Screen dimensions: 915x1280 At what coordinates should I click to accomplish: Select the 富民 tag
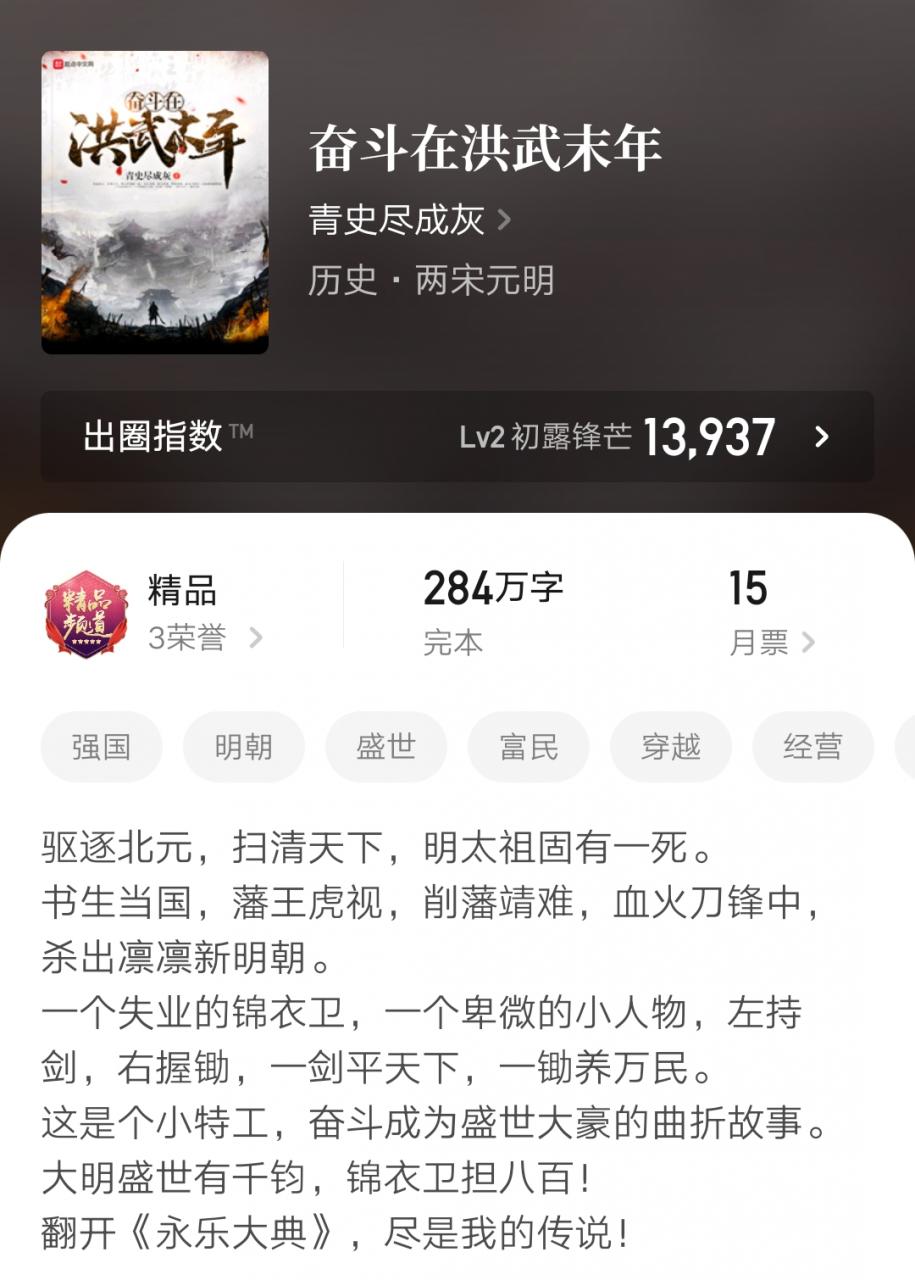click(528, 746)
